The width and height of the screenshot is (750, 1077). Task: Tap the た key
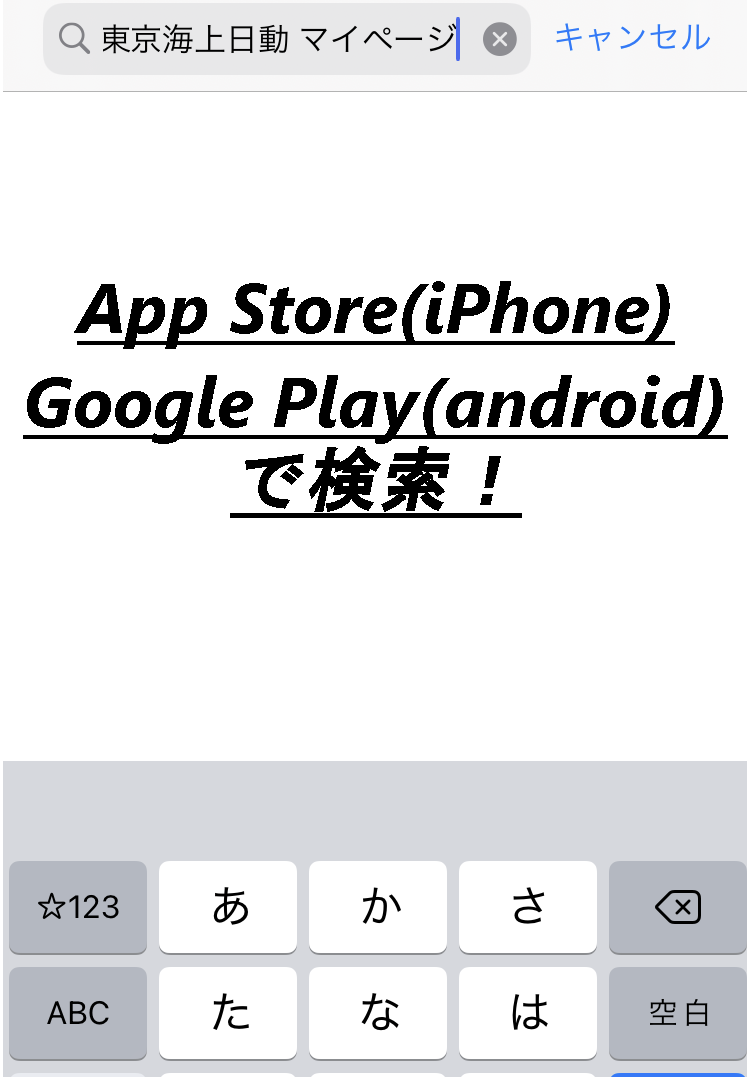pyautogui.click(x=228, y=1013)
